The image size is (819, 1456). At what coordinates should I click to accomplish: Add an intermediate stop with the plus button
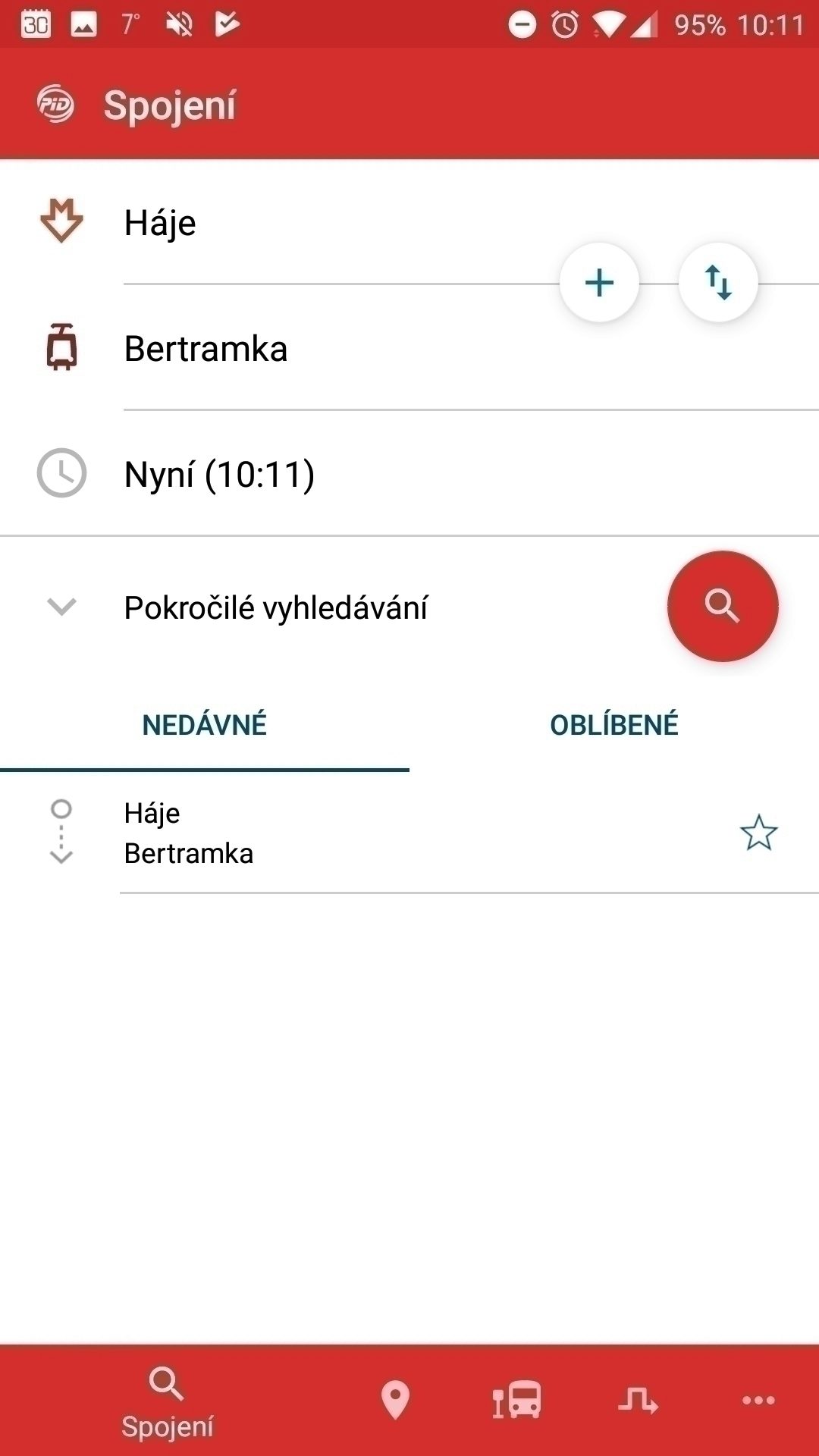tap(599, 283)
